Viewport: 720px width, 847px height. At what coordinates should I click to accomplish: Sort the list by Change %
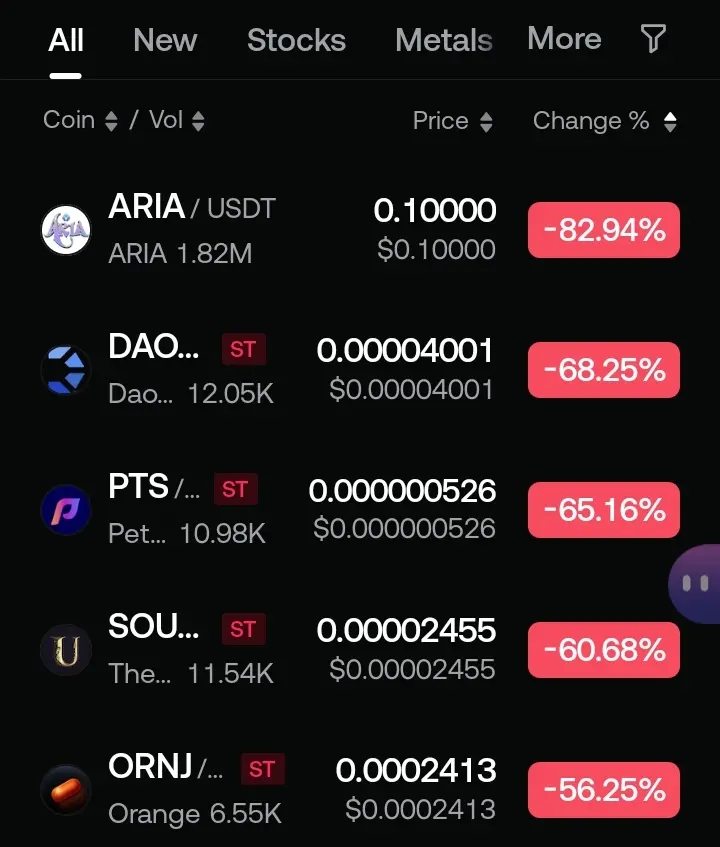click(x=605, y=121)
